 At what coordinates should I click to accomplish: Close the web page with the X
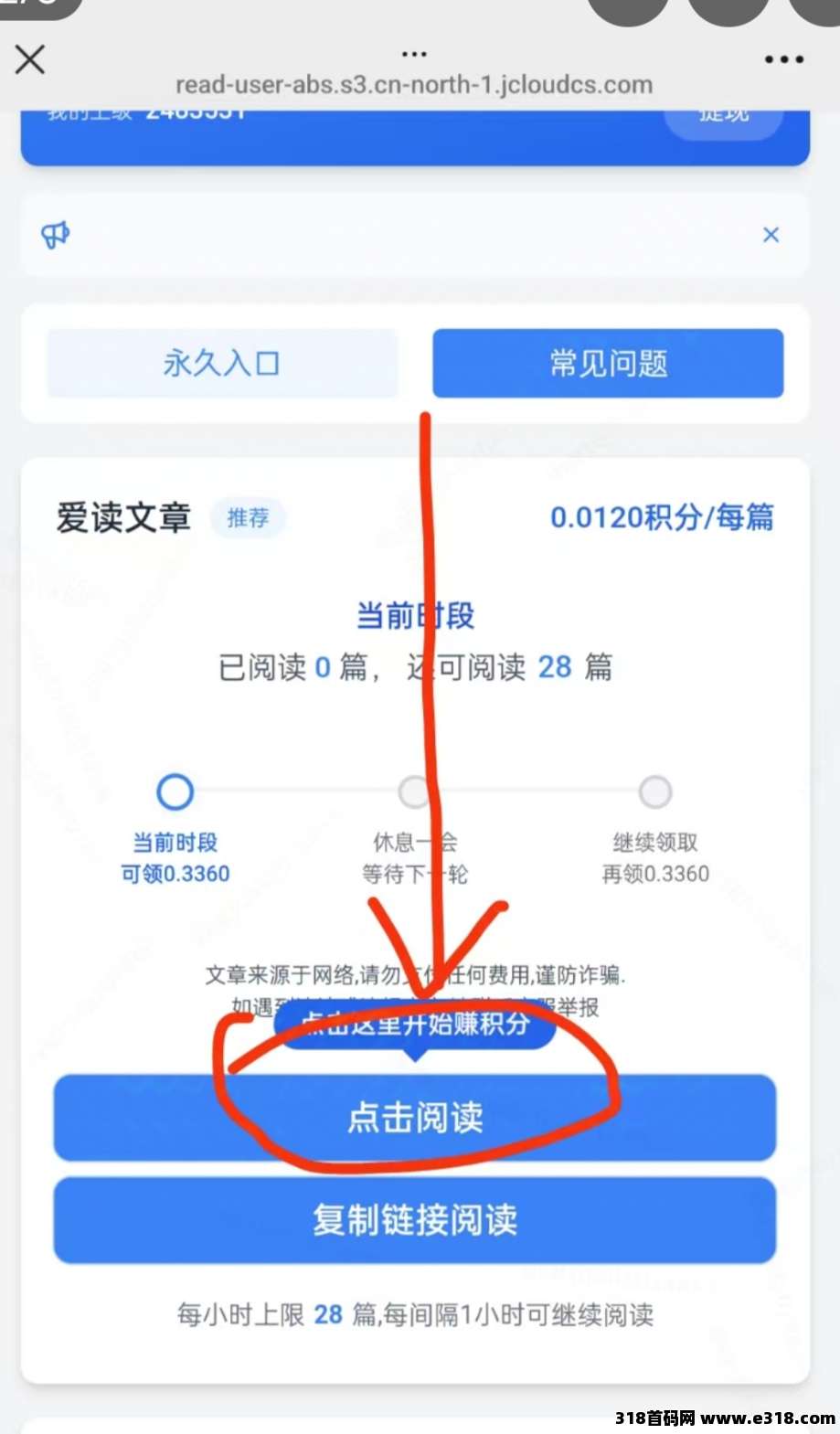point(30,59)
